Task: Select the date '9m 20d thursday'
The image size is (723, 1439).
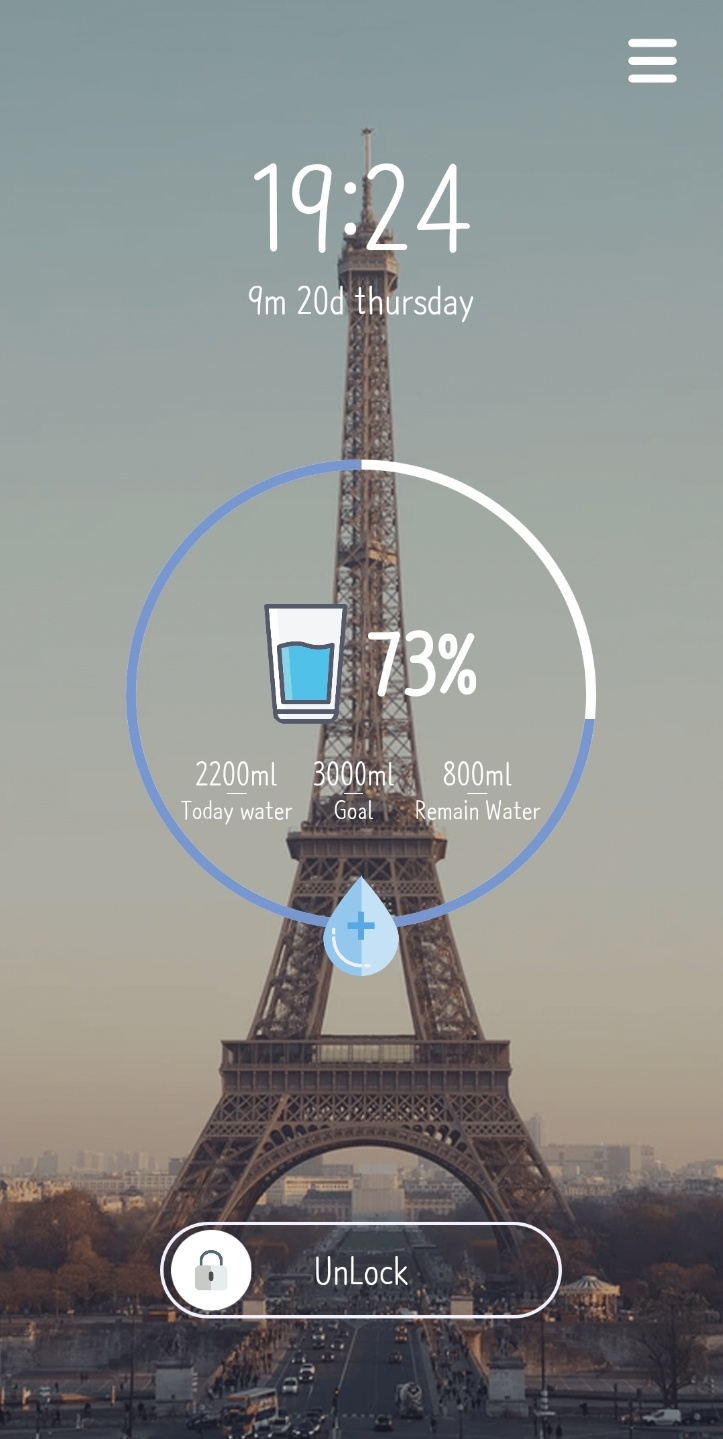Action: point(361,302)
